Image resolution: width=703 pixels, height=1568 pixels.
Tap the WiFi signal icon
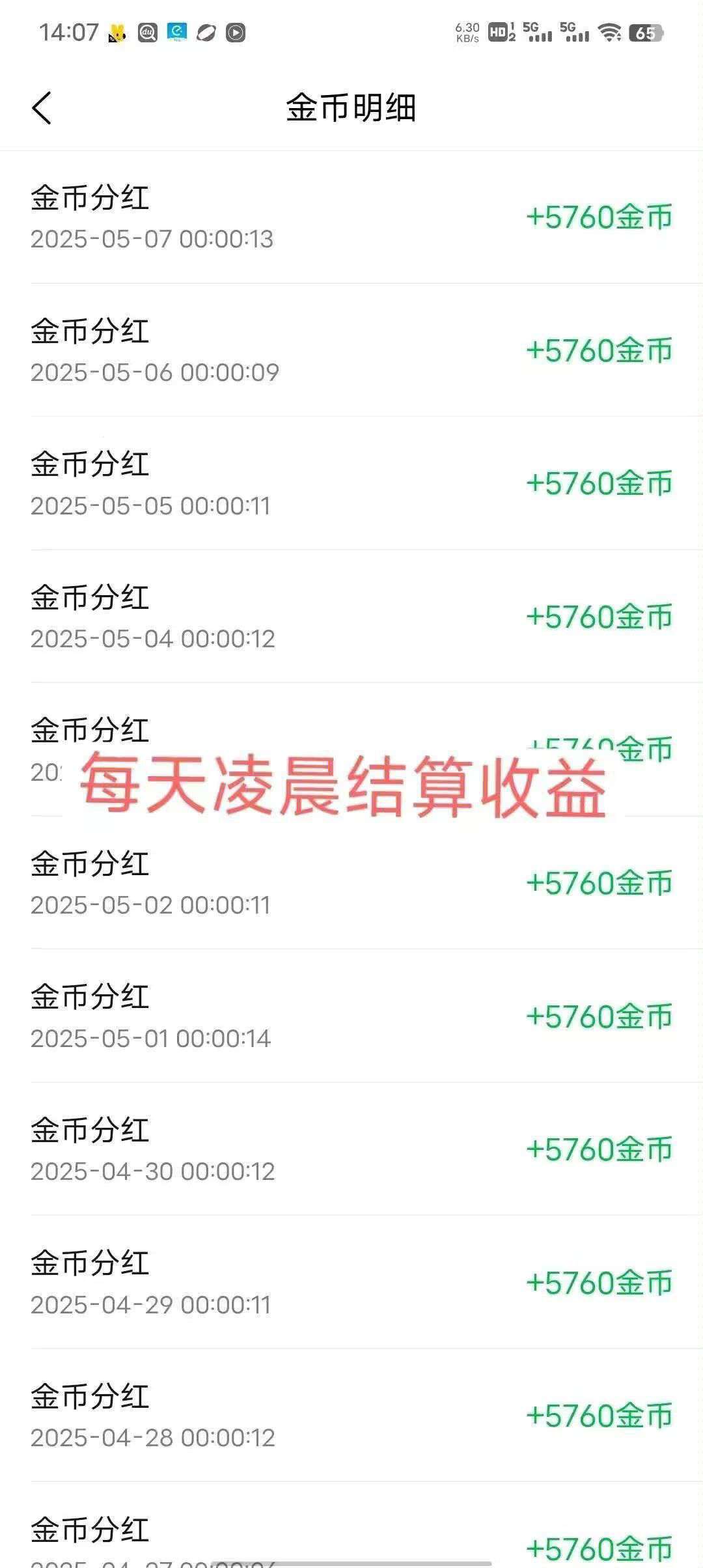pyautogui.click(x=609, y=32)
